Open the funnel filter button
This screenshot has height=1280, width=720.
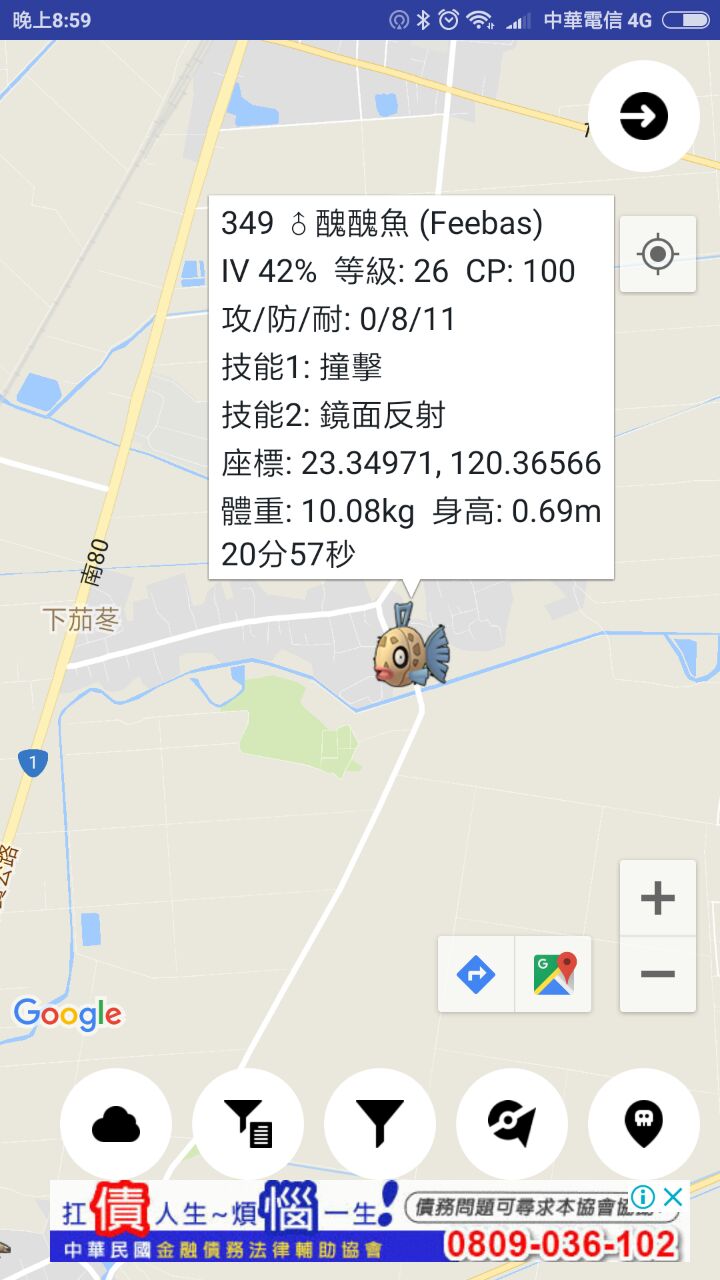pyautogui.click(x=380, y=1124)
